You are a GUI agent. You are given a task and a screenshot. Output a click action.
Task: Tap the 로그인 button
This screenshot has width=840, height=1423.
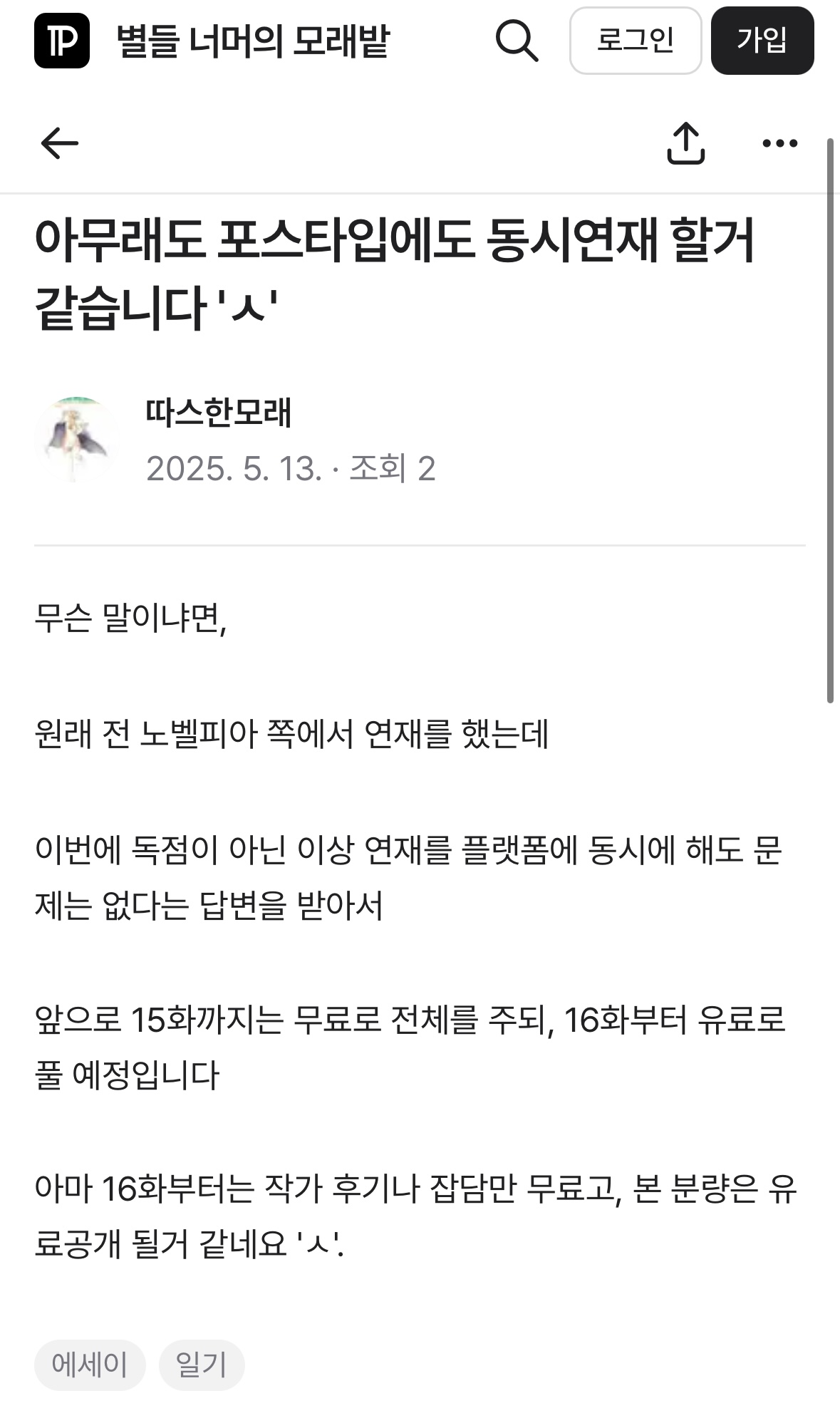(x=635, y=41)
